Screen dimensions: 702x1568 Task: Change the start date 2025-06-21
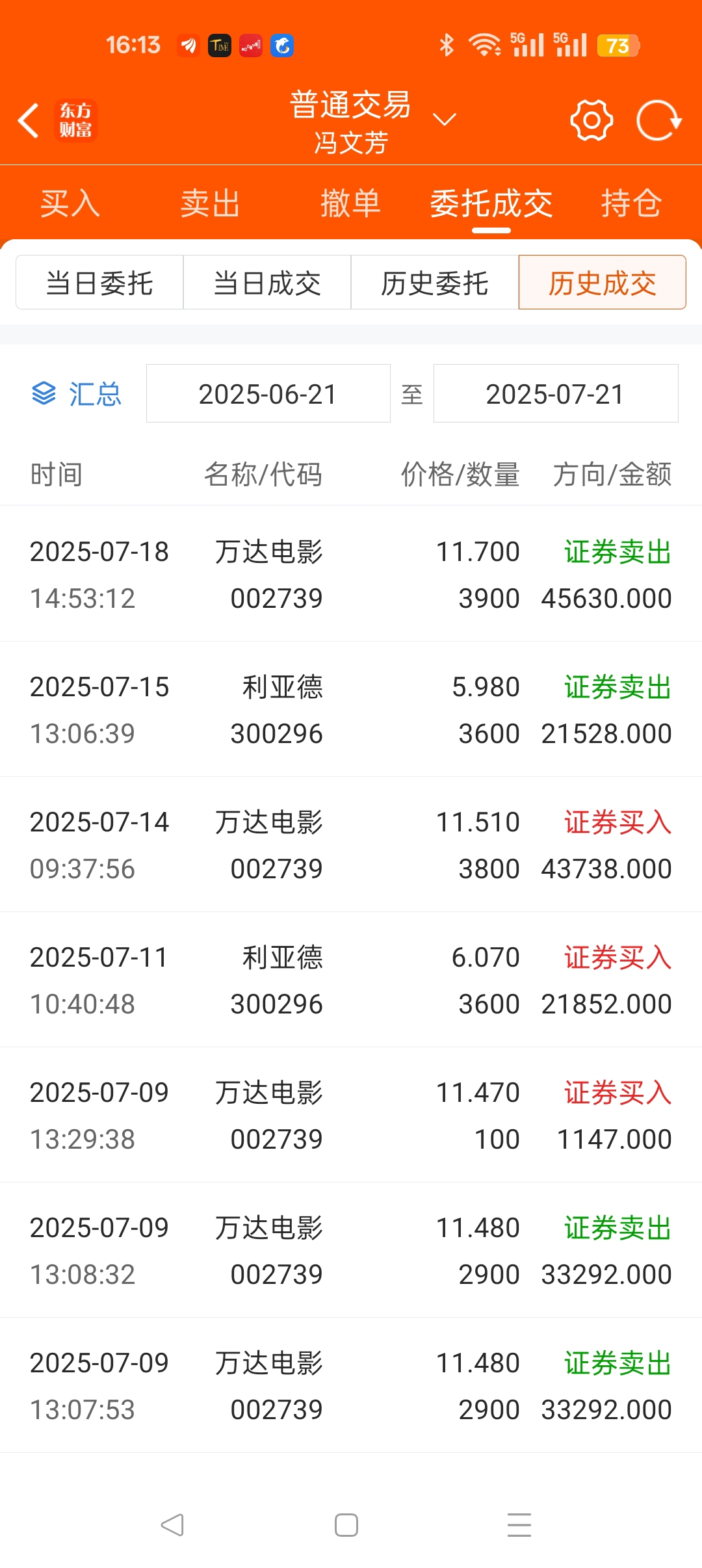[x=268, y=394]
